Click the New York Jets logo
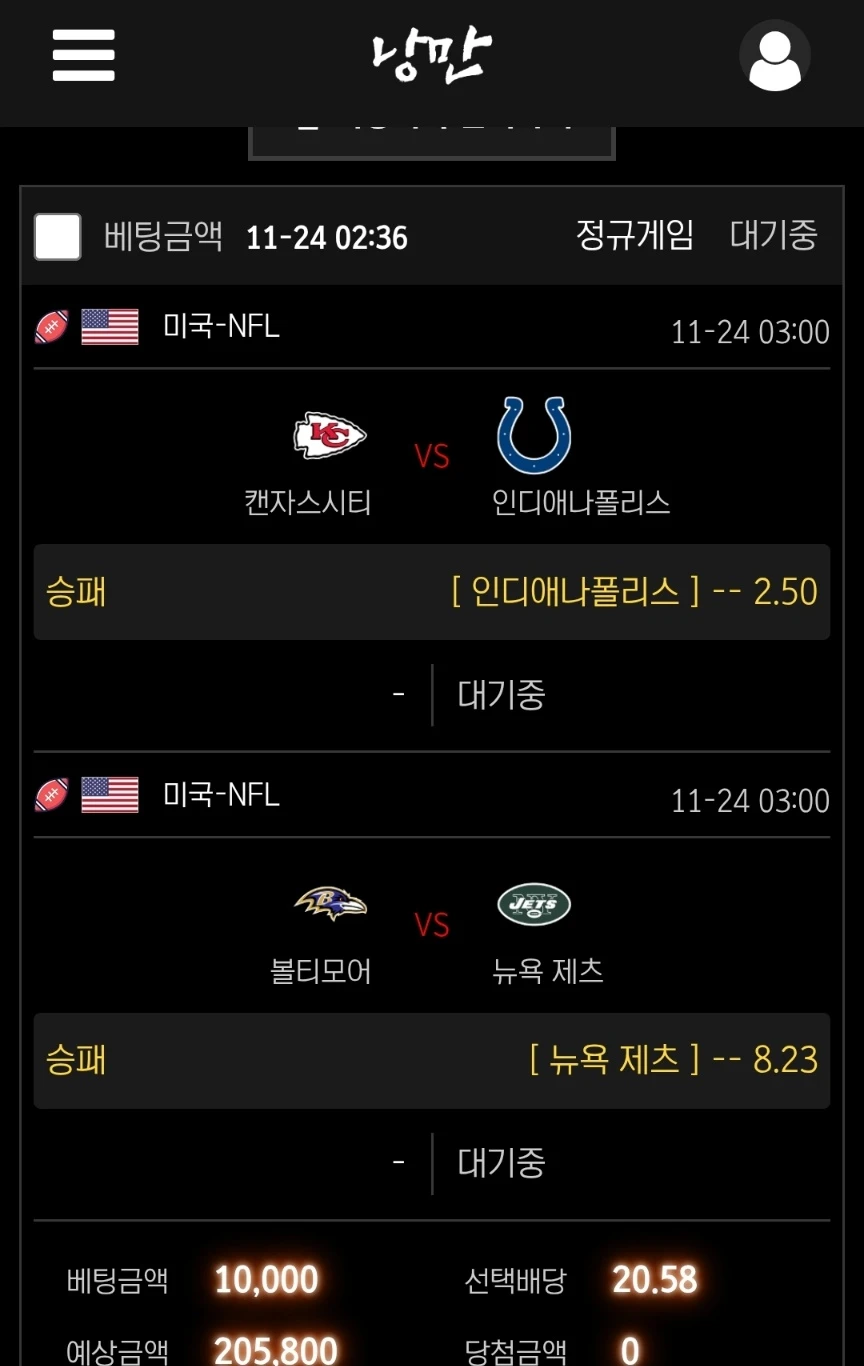The width and height of the screenshot is (864, 1366). [534, 903]
